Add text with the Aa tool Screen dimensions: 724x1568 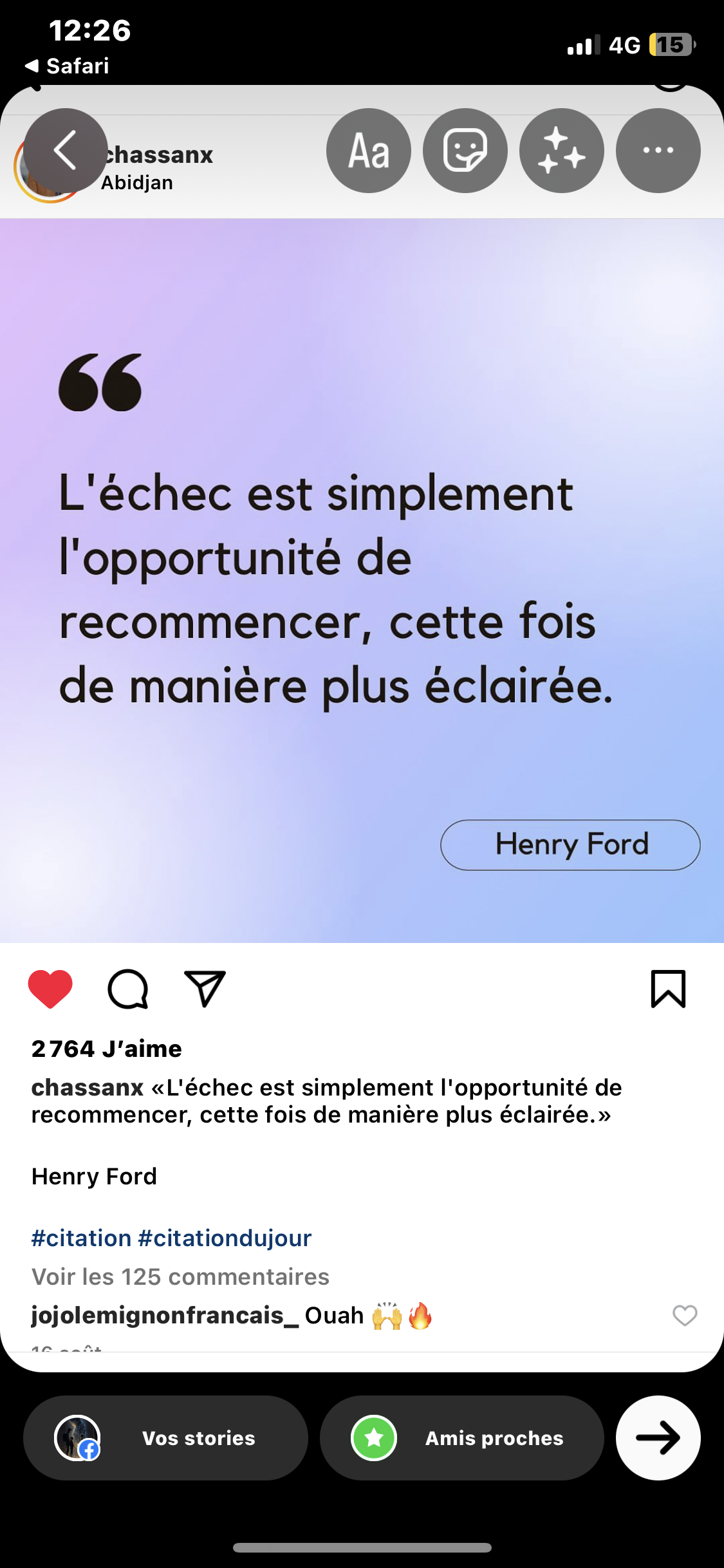tap(368, 151)
